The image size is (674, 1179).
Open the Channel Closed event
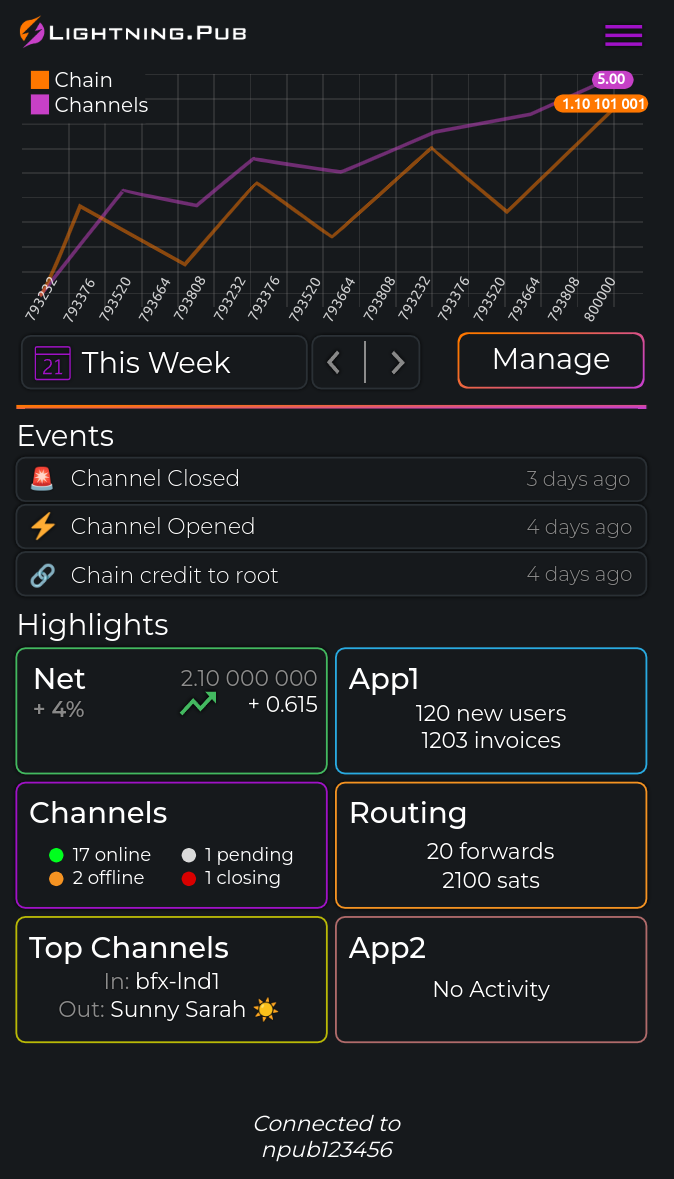[331, 479]
